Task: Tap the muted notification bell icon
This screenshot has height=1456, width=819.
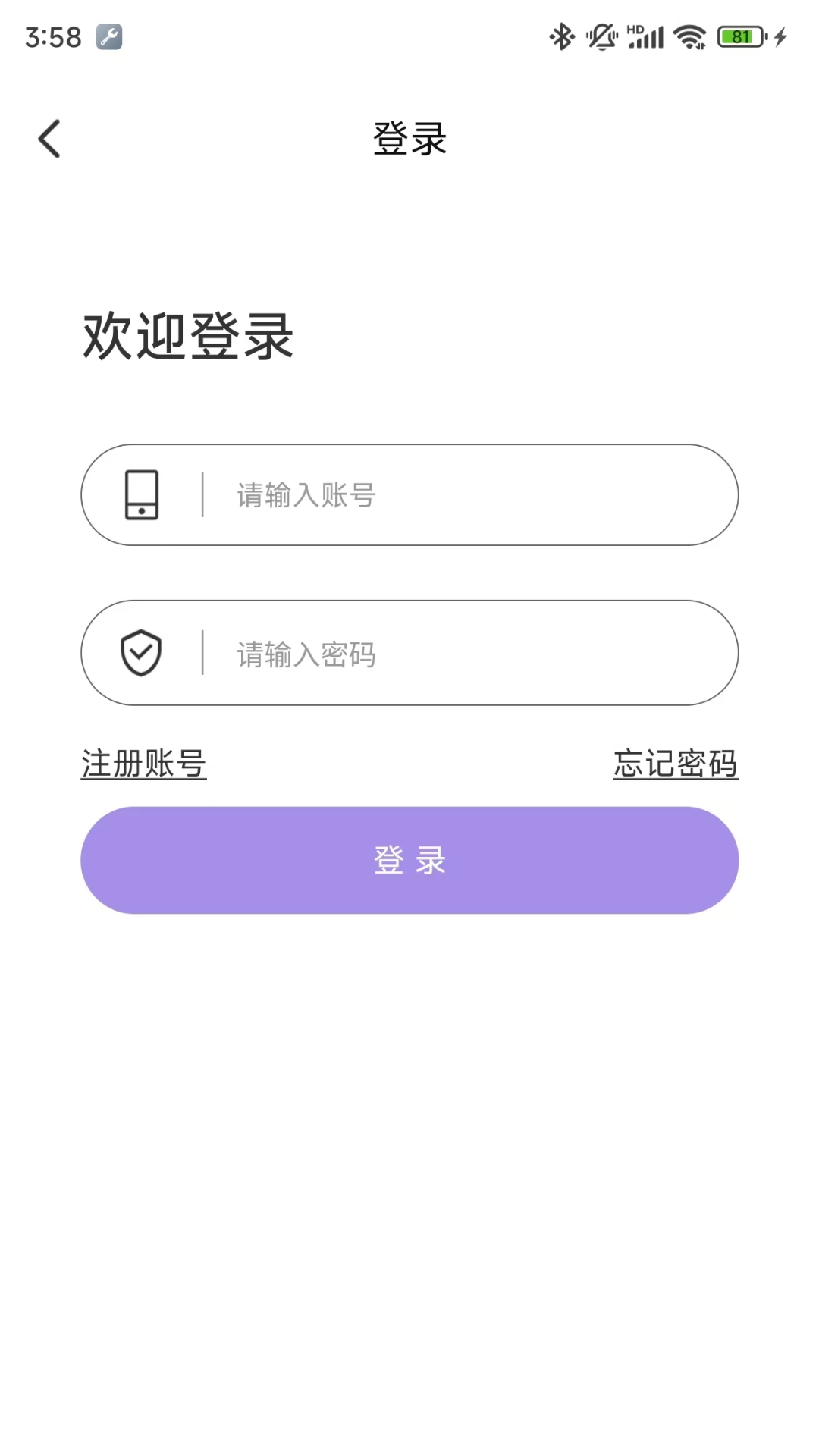Action: tap(601, 35)
